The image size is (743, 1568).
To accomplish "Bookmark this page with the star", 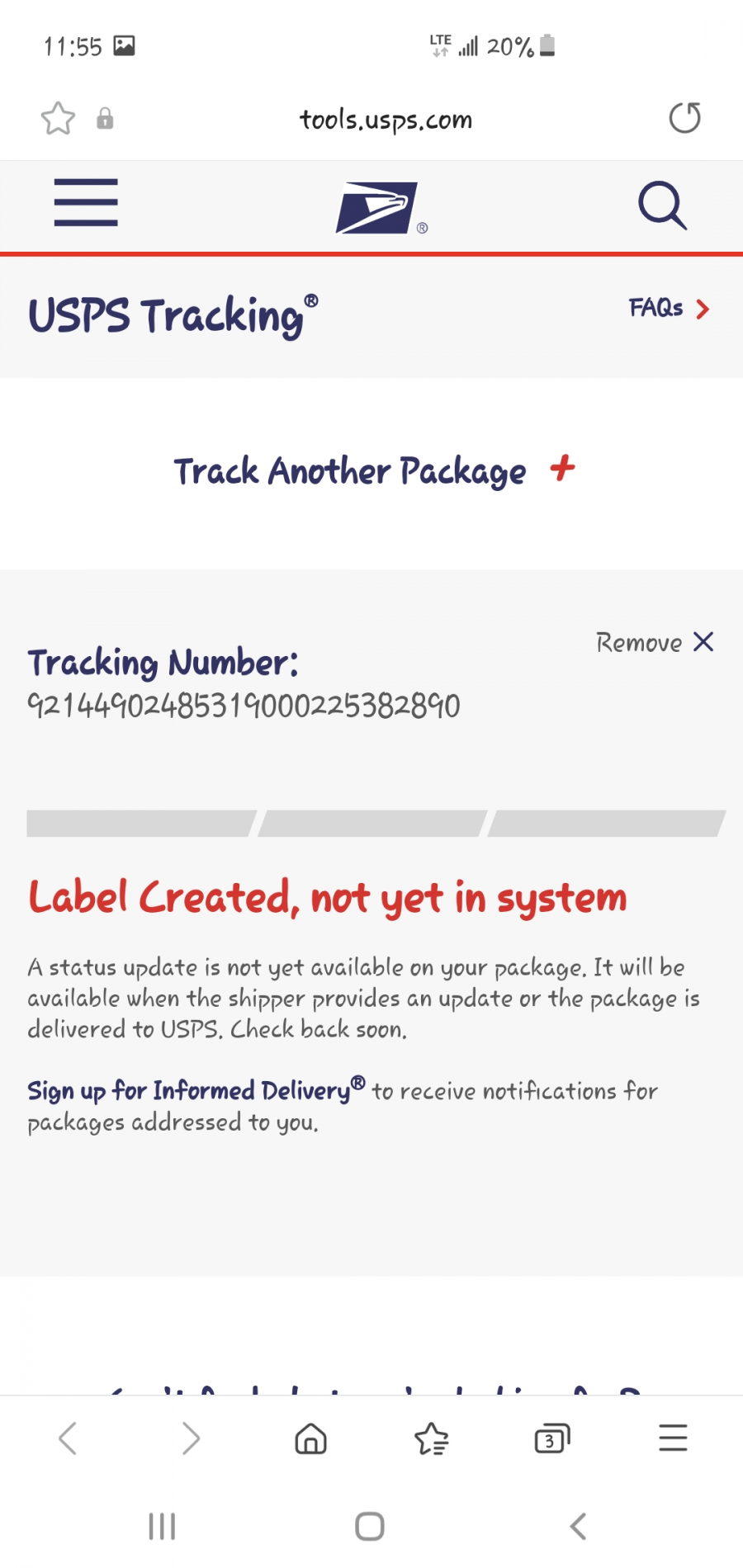I will (x=58, y=119).
